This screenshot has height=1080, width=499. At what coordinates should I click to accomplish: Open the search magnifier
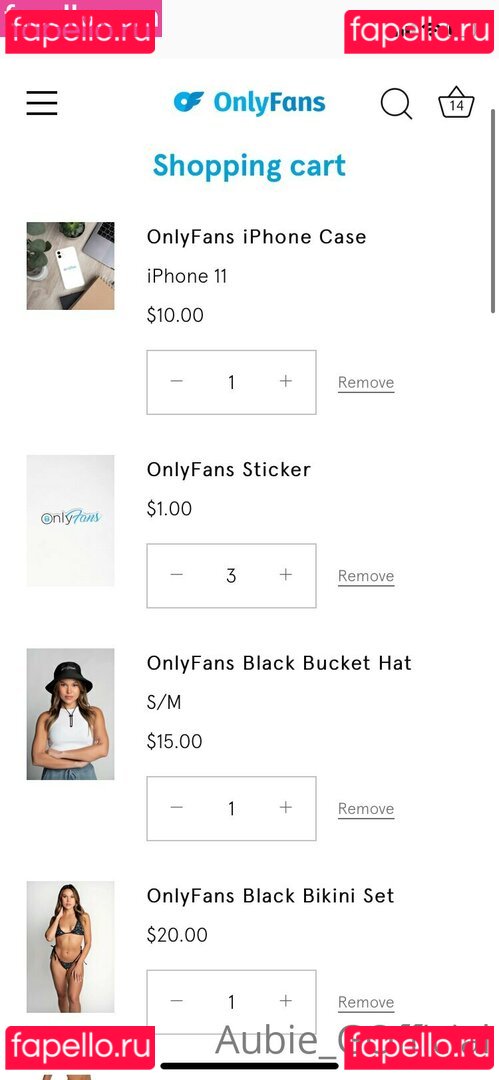coord(396,104)
